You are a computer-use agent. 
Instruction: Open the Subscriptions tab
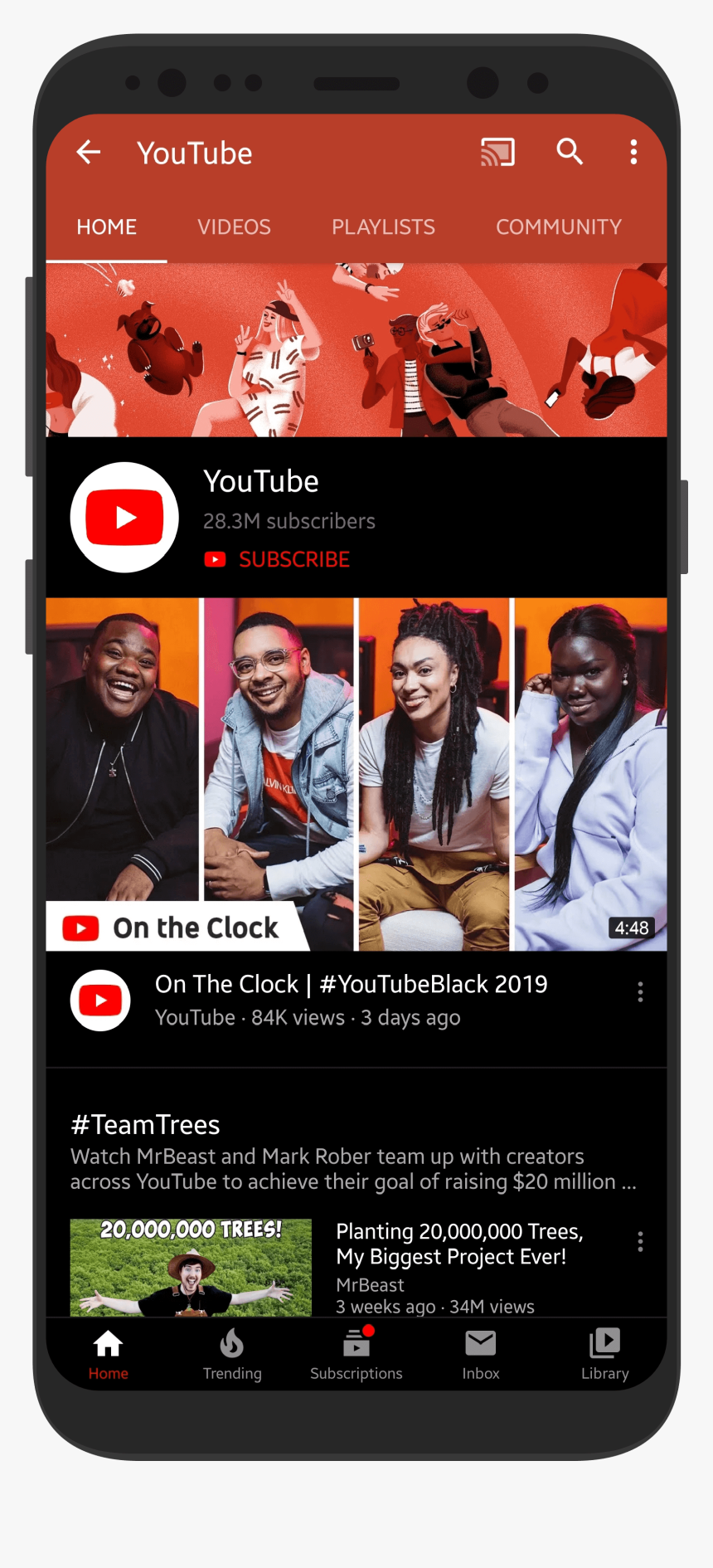(x=356, y=1354)
